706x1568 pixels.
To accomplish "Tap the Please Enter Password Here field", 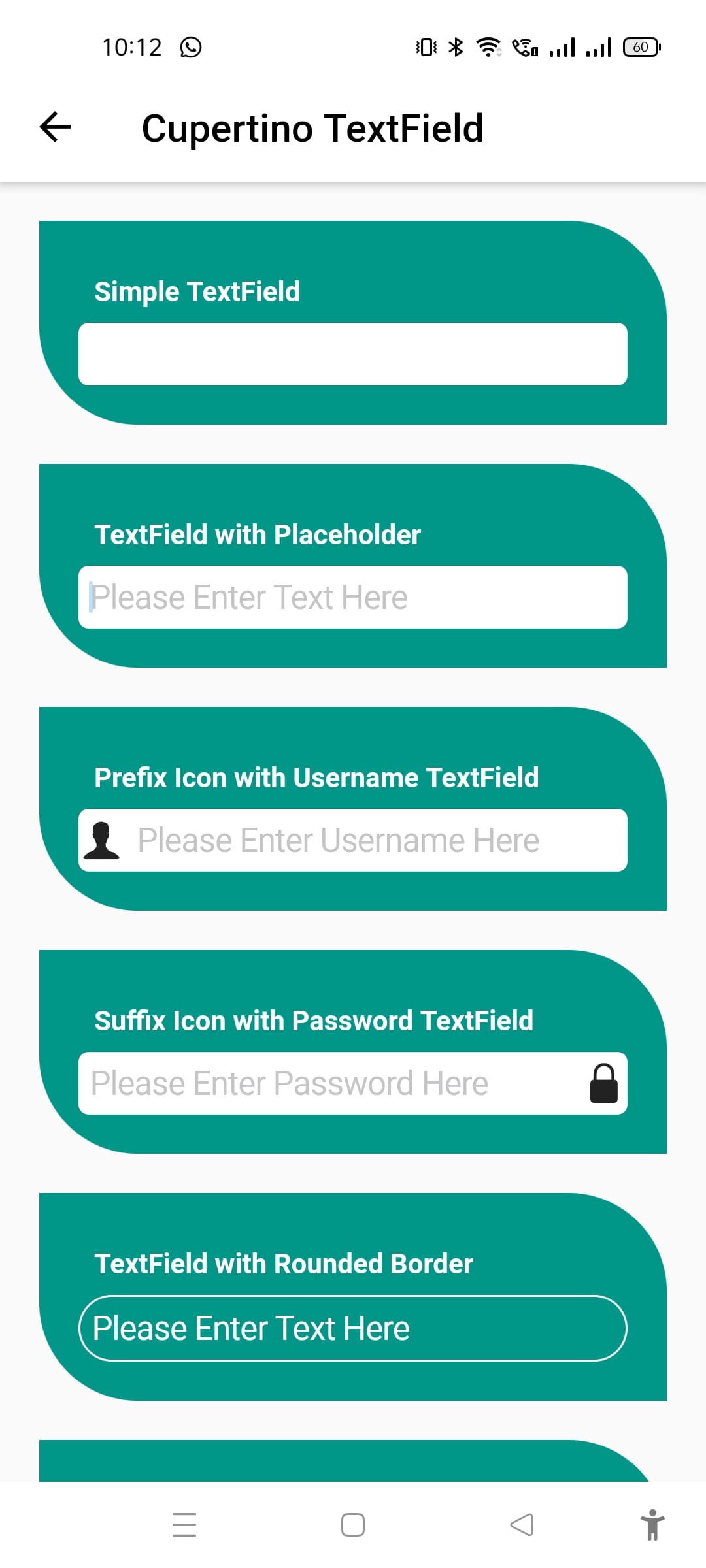I will coord(327,1083).
